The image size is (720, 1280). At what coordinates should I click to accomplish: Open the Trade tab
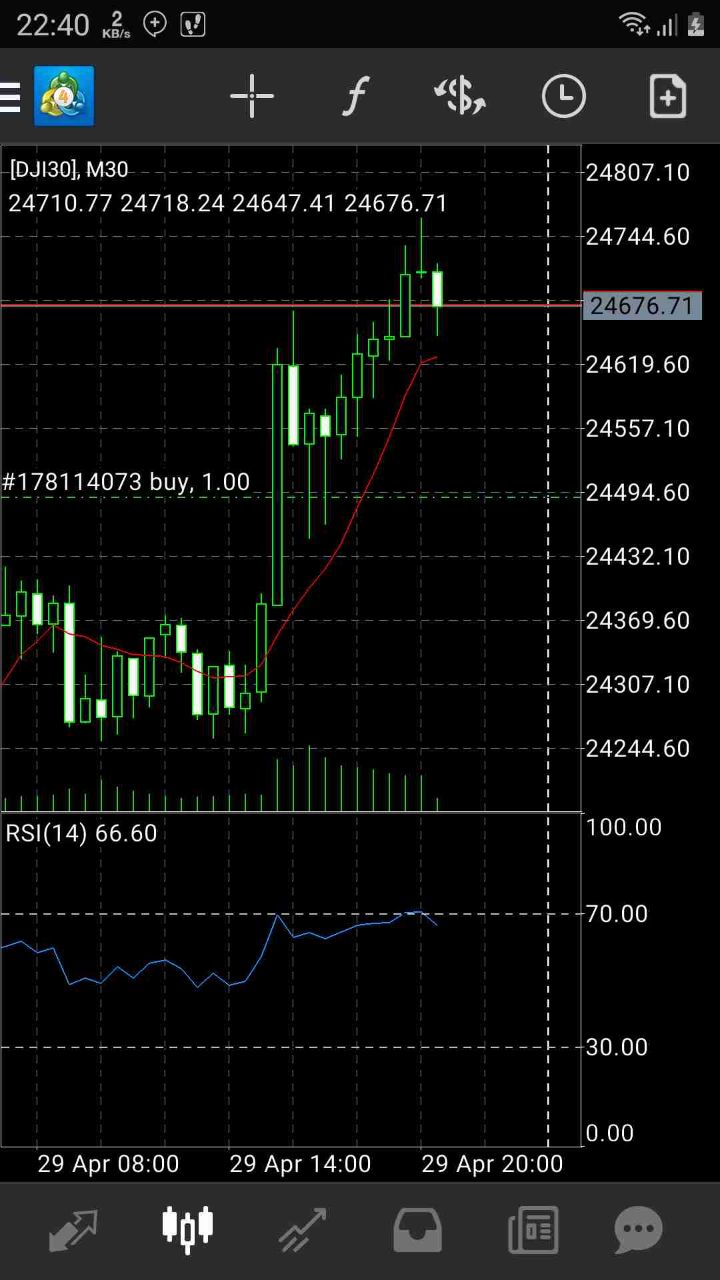point(303,1230)
